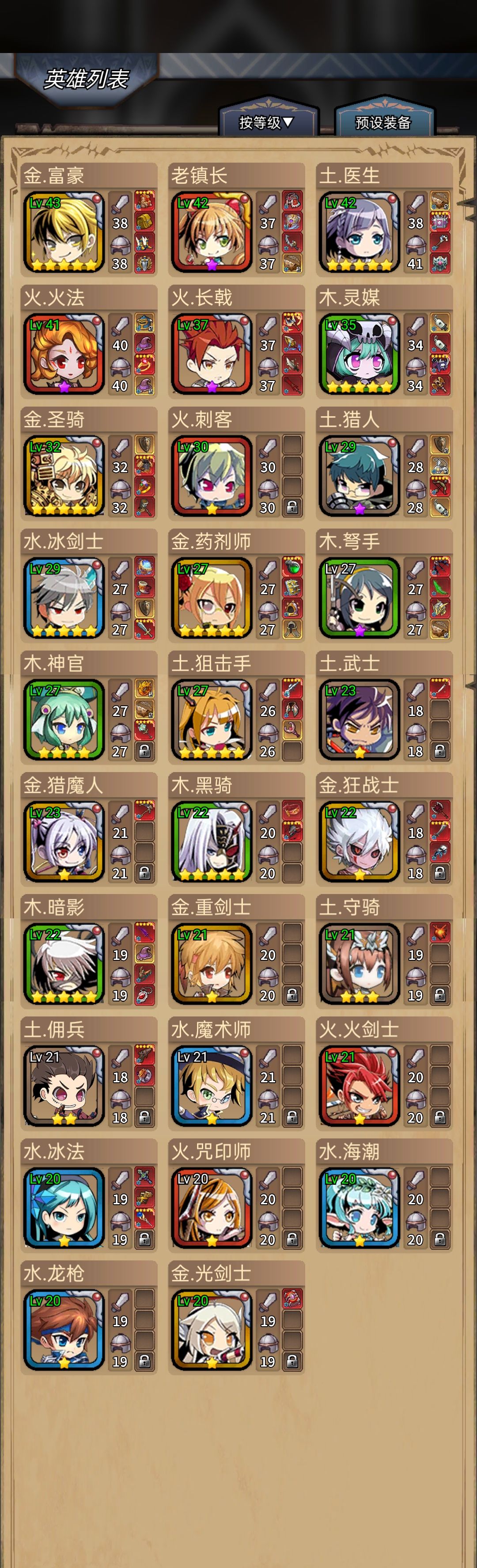View the 水.冰剑士 hero

[89, 586]
